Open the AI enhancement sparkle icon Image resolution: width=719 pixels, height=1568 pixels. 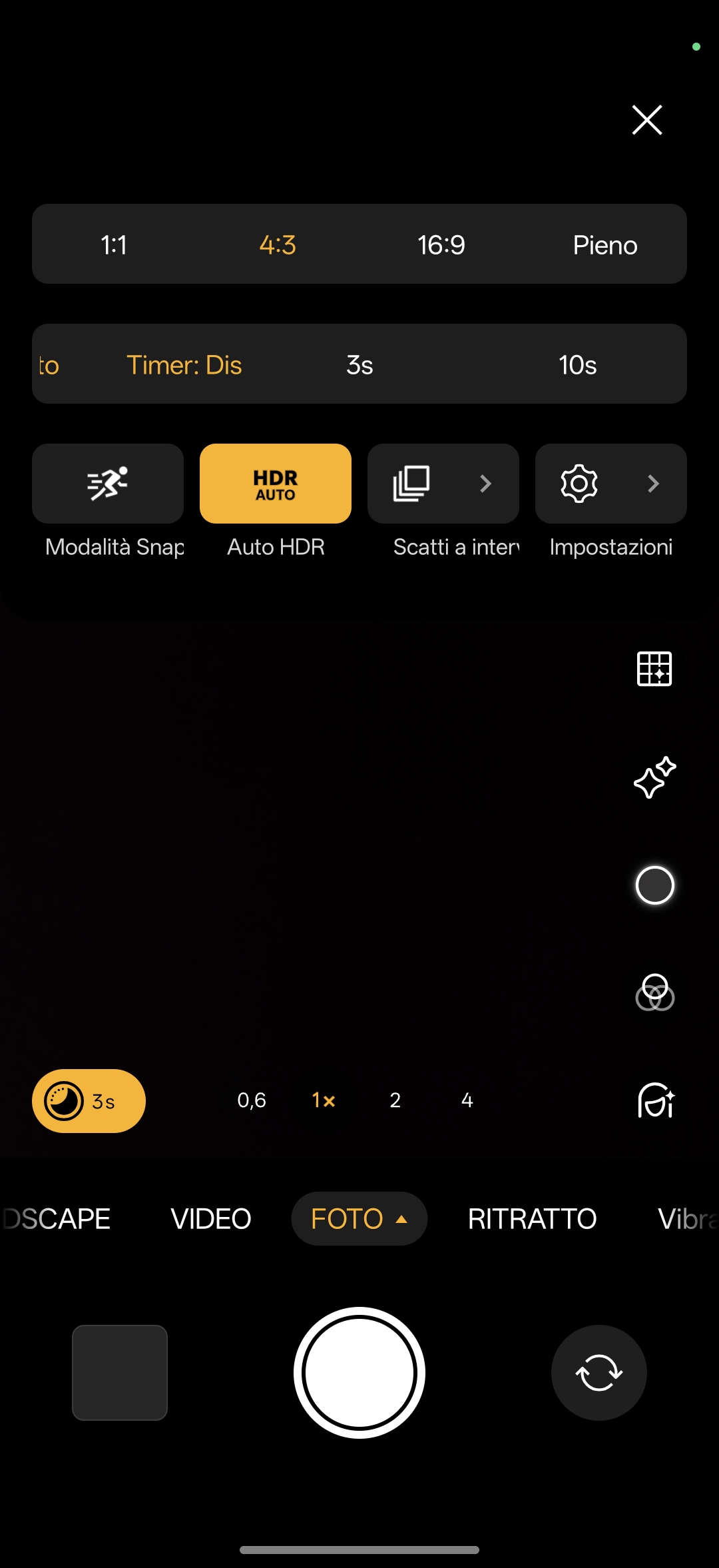[654, 777]
